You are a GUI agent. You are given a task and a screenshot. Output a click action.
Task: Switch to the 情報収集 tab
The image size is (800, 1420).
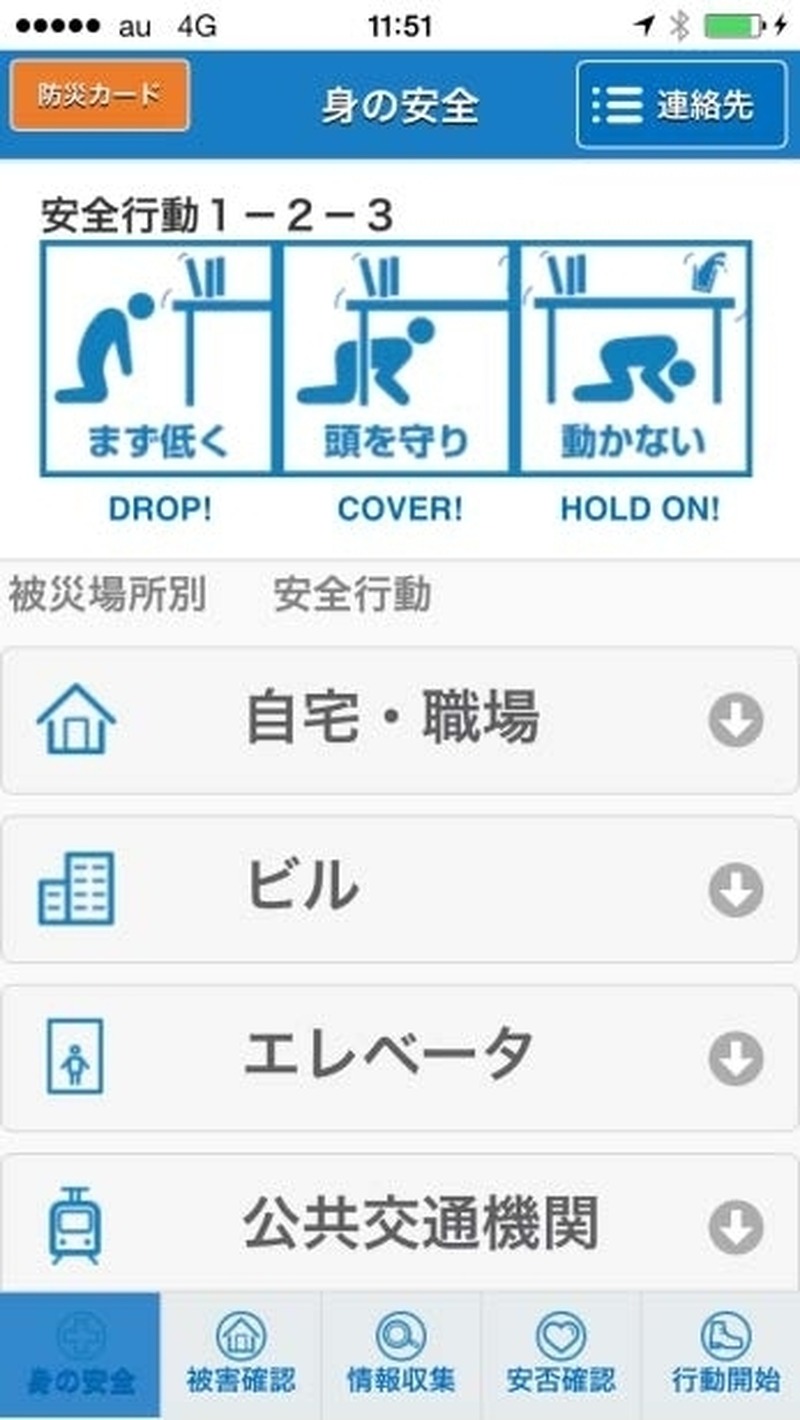(400, 1355)
